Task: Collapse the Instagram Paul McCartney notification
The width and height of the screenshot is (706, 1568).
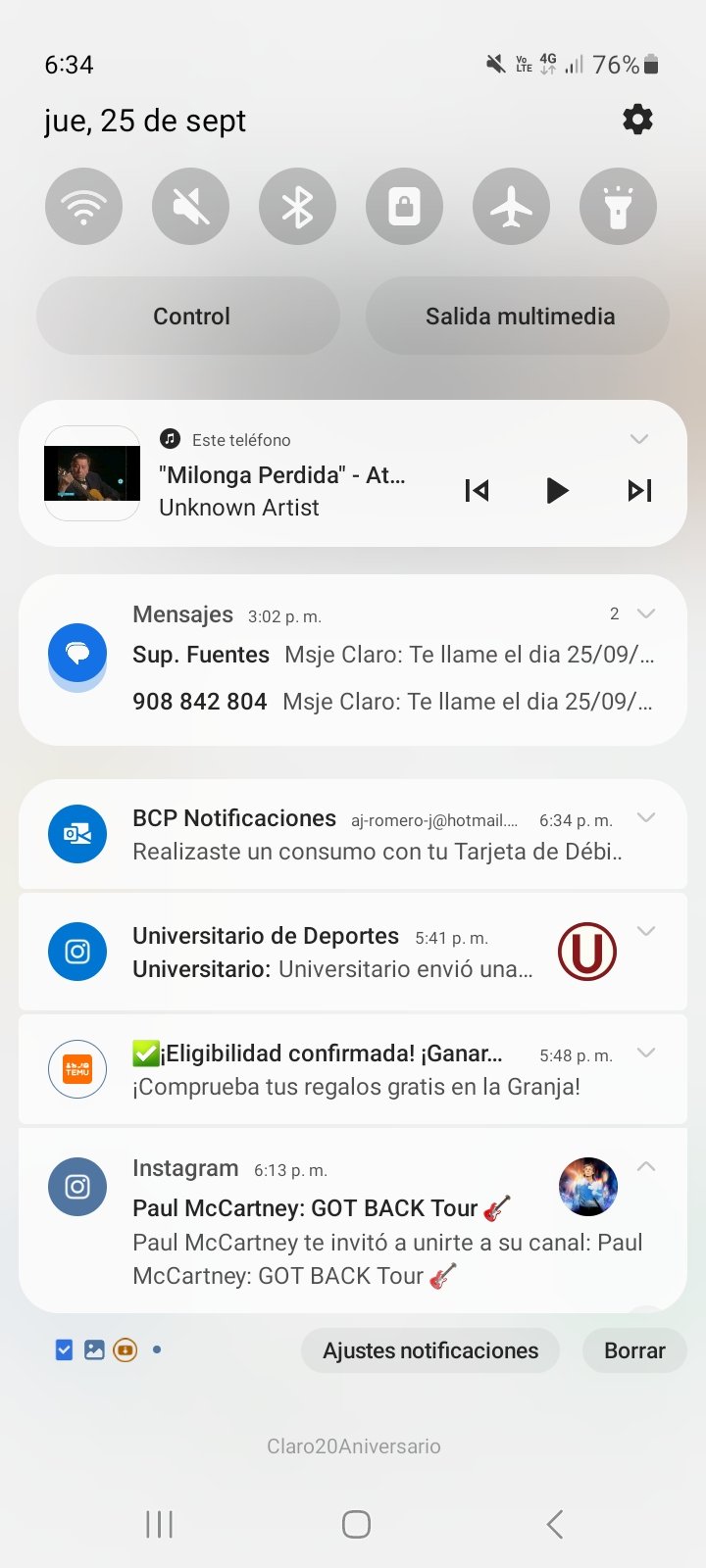Action: (x=646, y=1166)
